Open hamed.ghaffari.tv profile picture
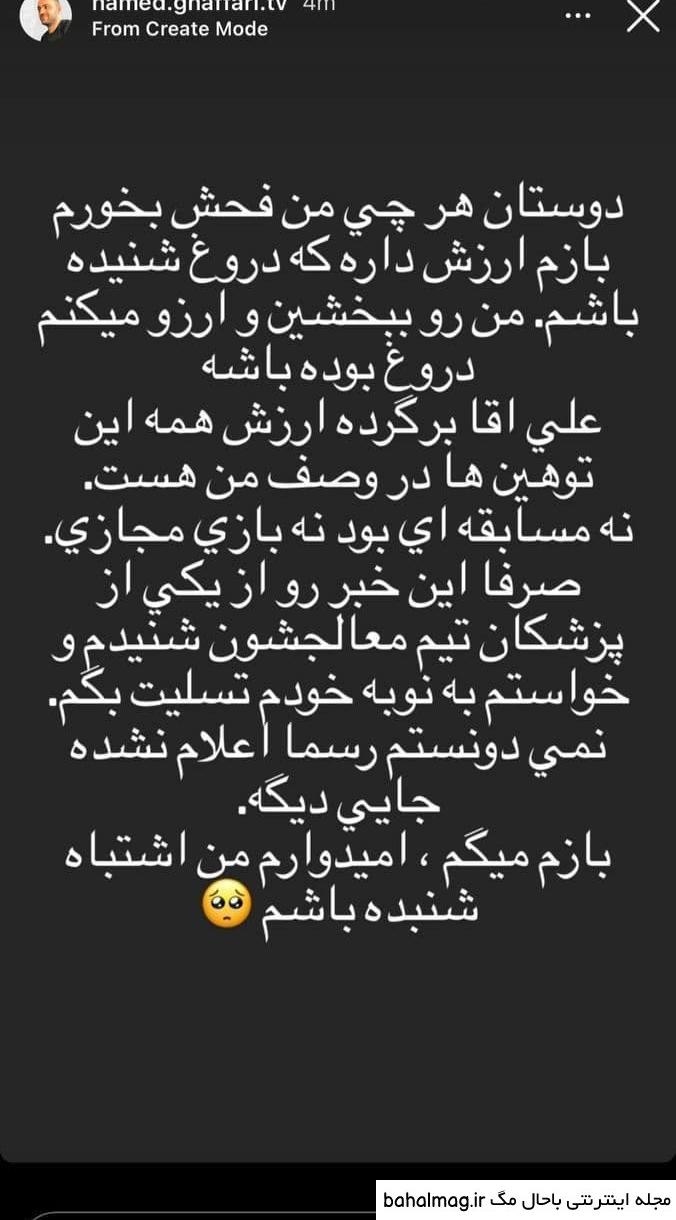 tap(46, 16)
